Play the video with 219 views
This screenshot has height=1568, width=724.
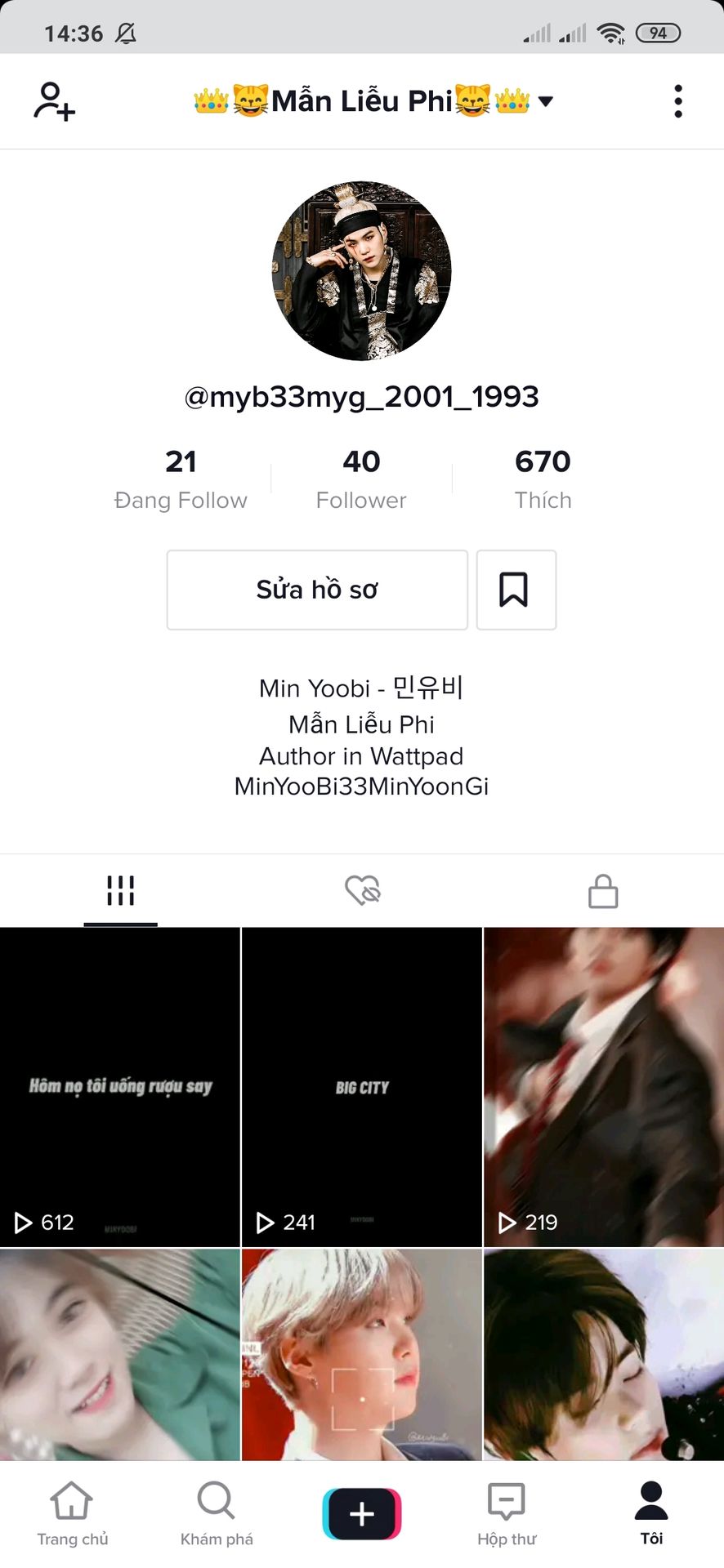click(603, 1086)
